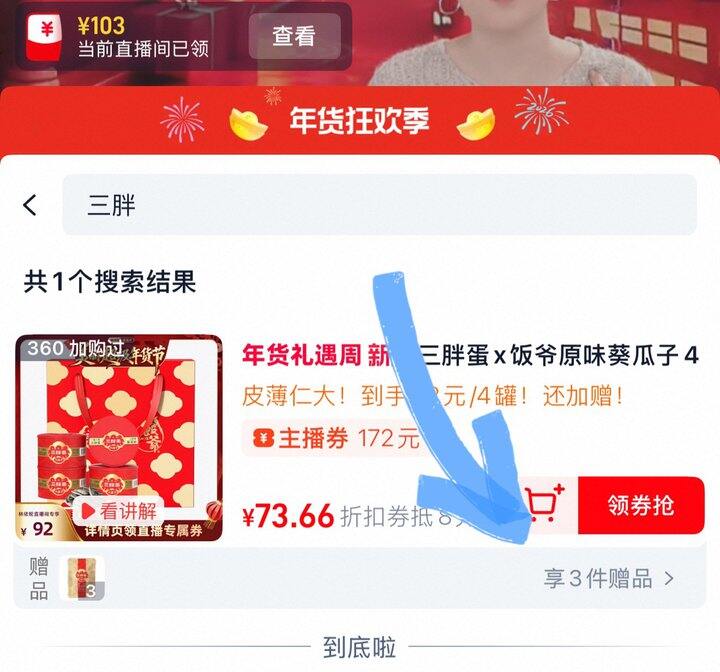Tap 查看 on the ¥103 coupon banner
The height and width of the screenshot is (672, 720).
[x=294, y=36]
